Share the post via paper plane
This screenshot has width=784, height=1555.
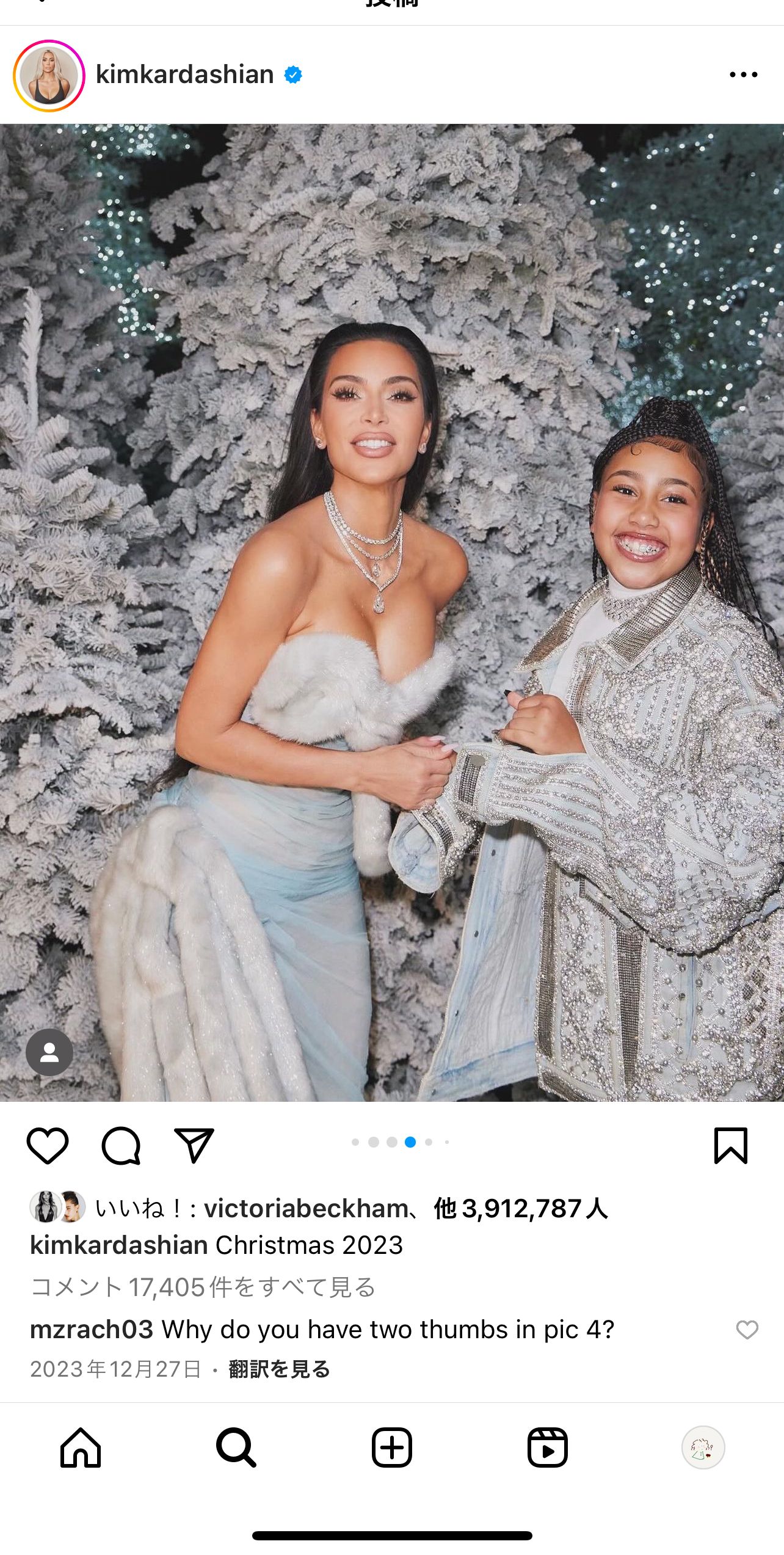194,1145
